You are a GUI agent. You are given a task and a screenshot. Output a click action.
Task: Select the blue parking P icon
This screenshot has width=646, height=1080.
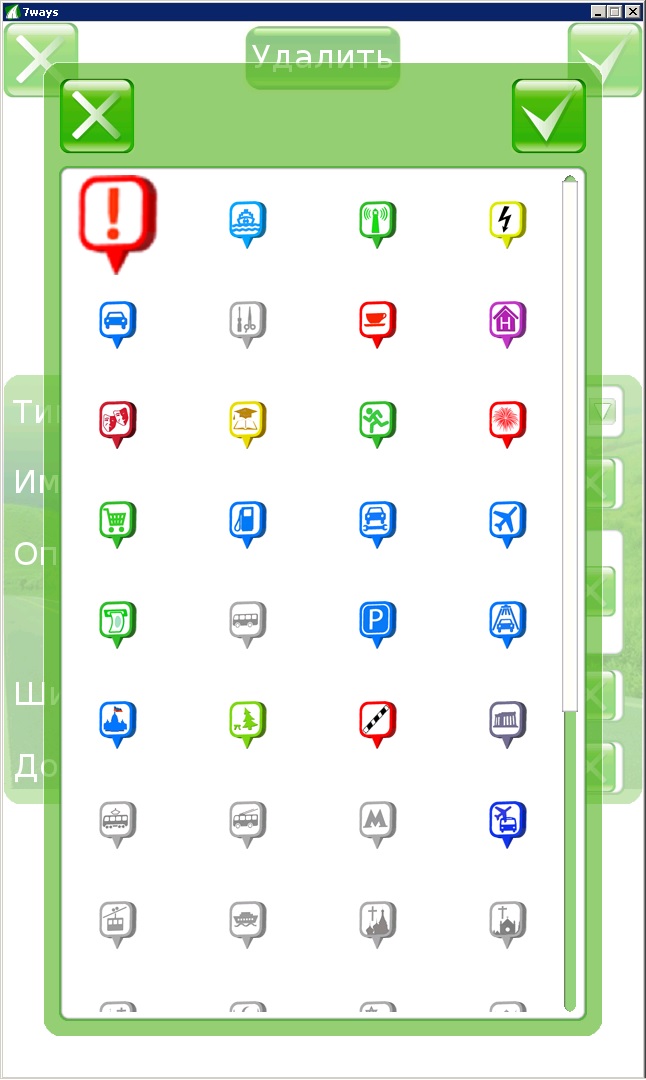pos(377,620)
